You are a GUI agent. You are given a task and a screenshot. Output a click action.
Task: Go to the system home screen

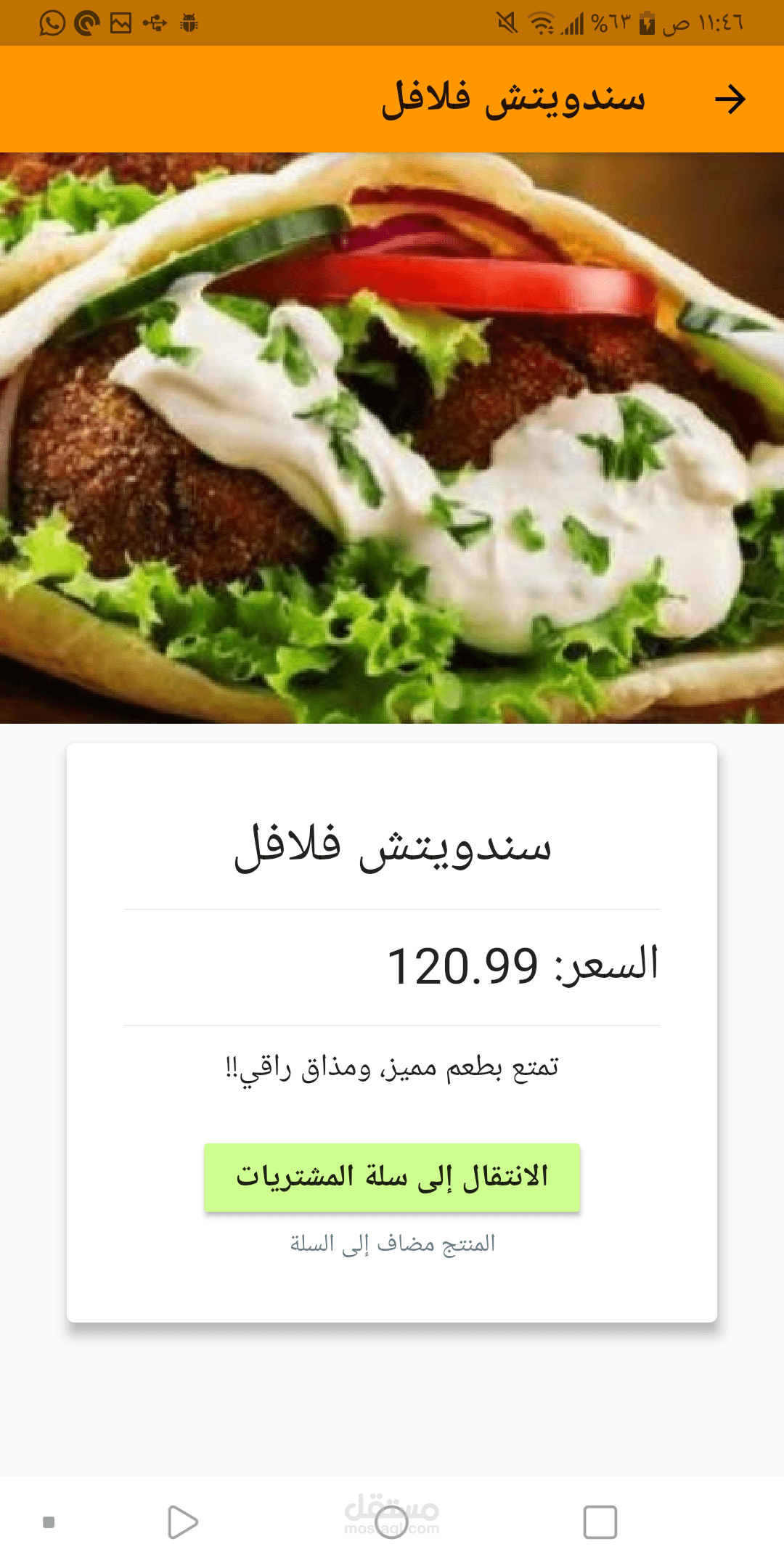click(x=392, y=1522)
